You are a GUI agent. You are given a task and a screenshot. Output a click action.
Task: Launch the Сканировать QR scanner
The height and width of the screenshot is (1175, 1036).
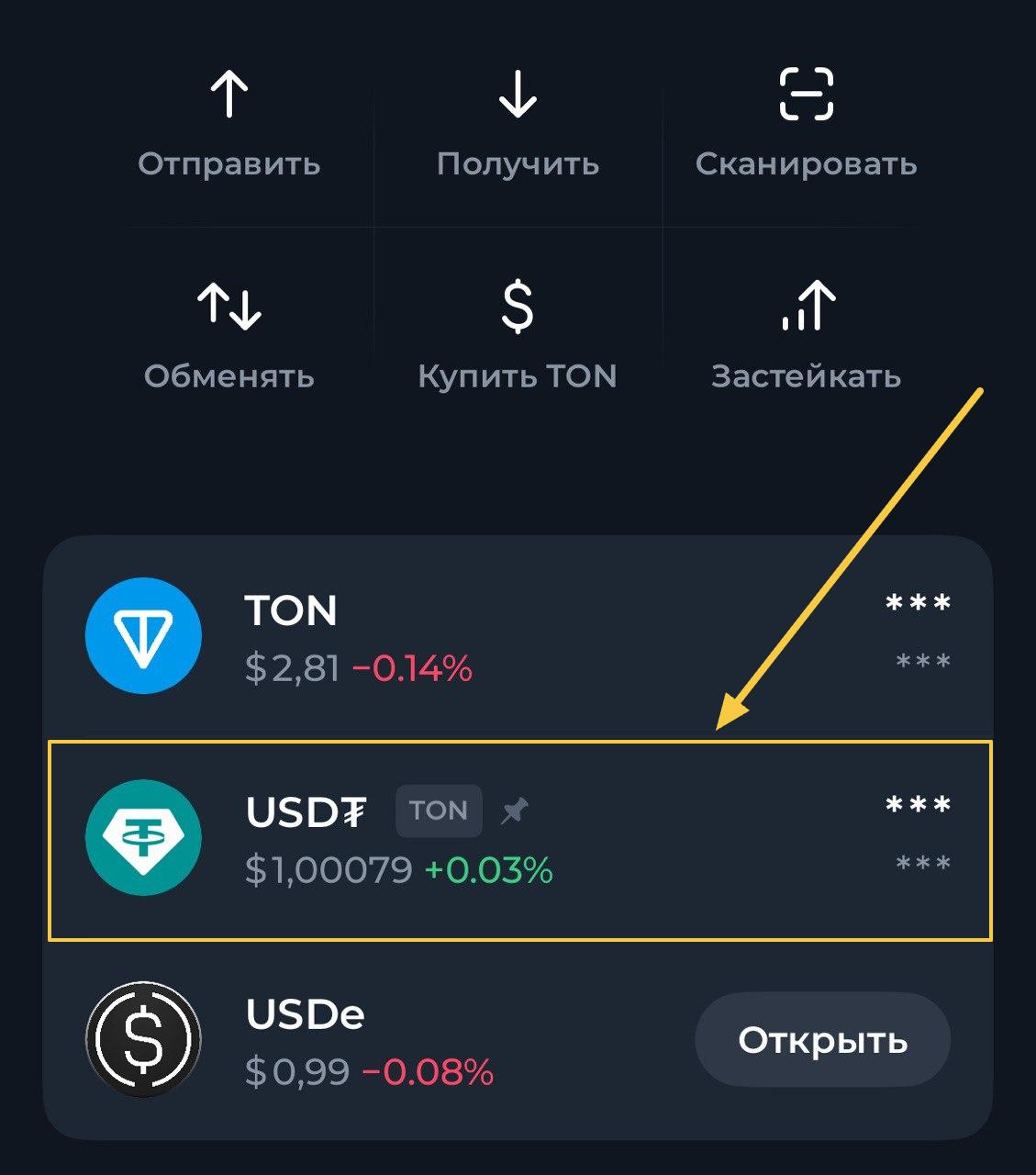click(x=806, y=124)
